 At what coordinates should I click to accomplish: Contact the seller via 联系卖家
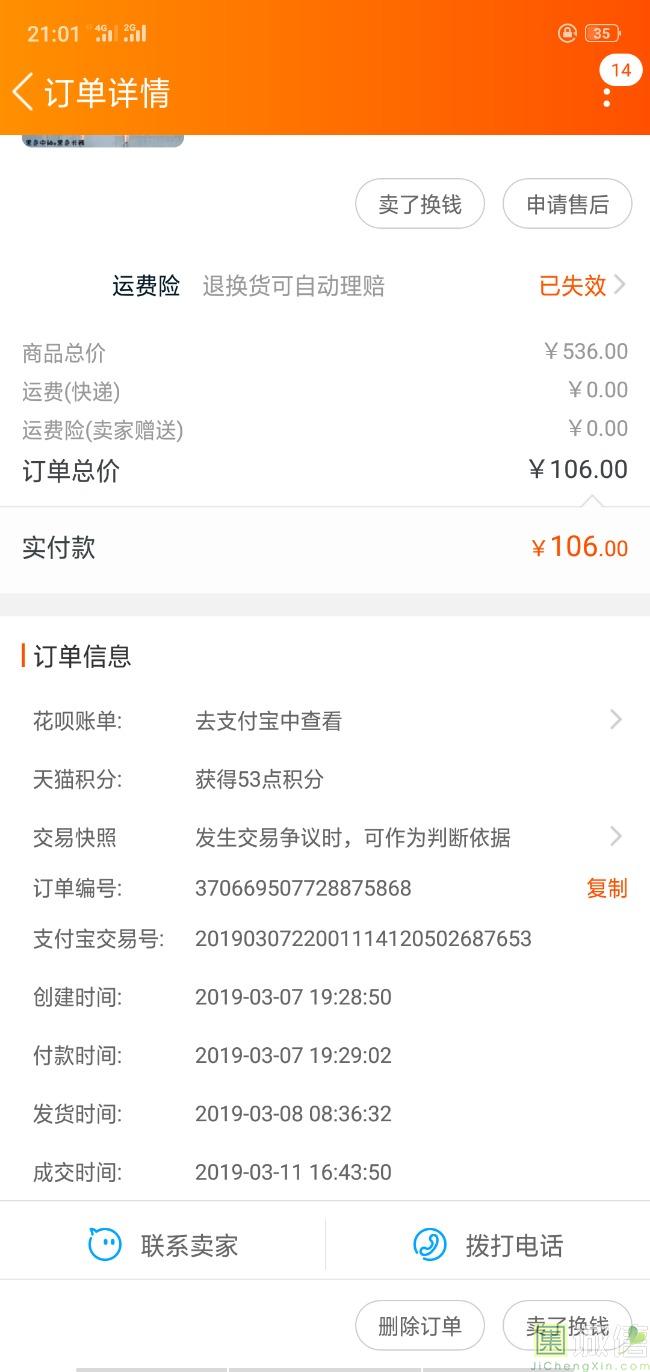(x=164, y=1245)
